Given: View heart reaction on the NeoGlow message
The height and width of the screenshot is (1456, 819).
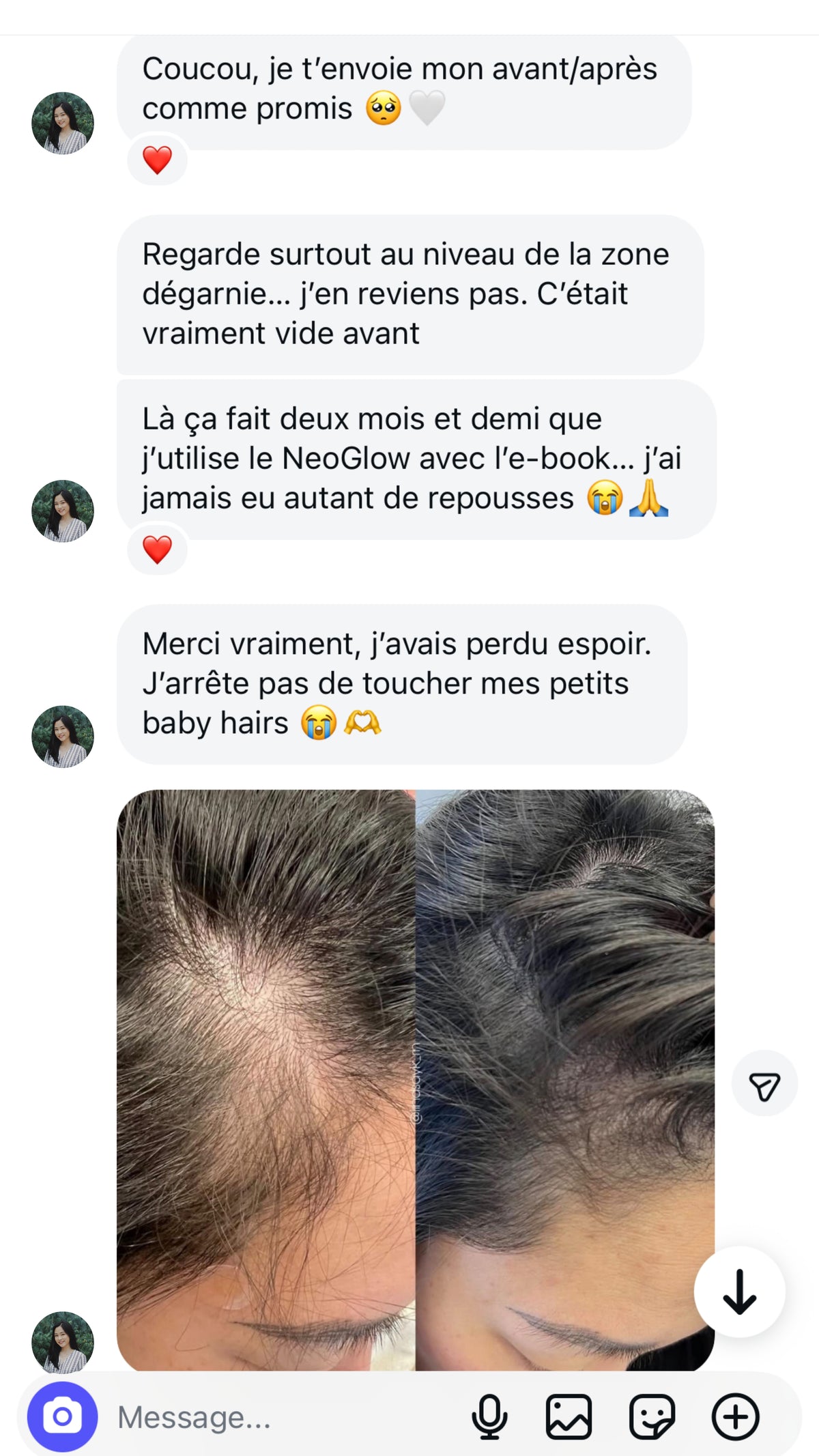Looking at the screenshot, I should click(x=157, y=549).
